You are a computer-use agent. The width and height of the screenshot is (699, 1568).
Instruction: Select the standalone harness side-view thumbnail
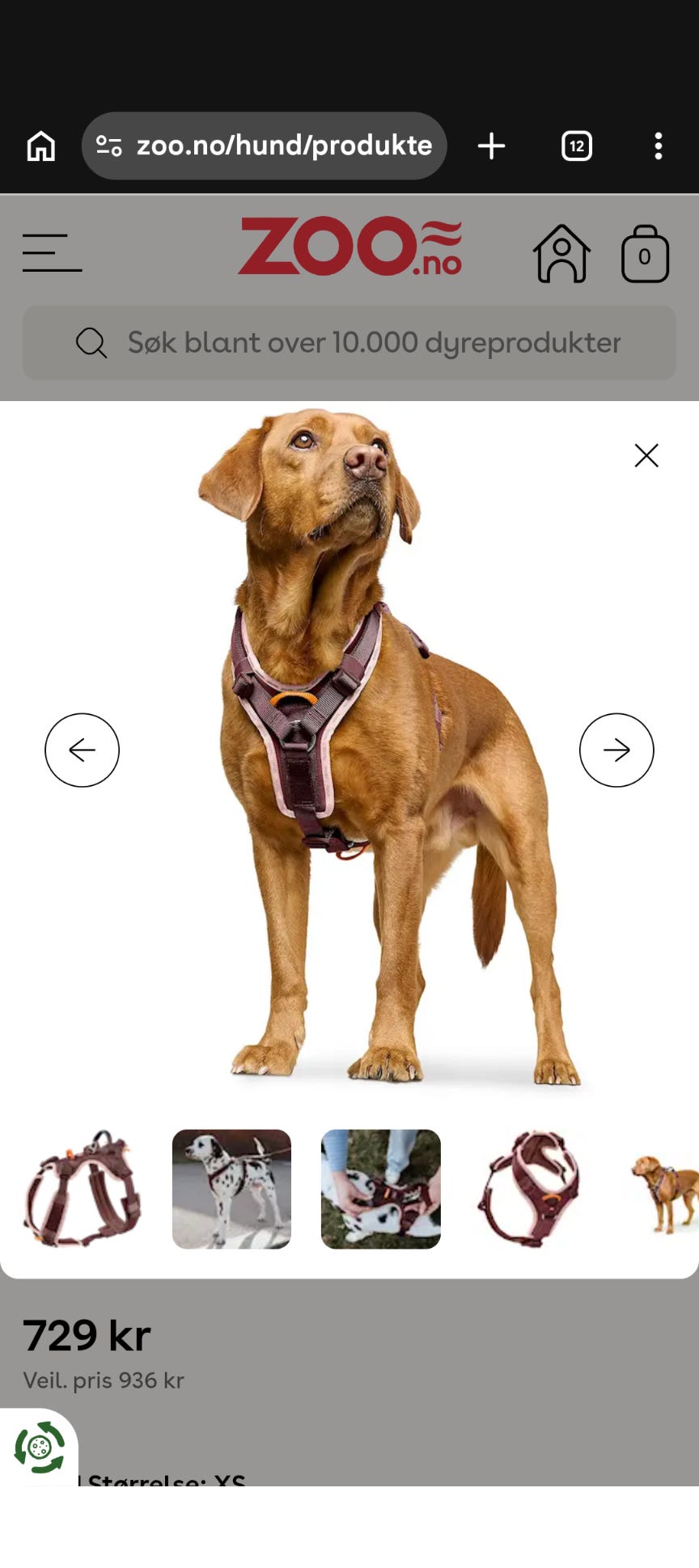pos(83,1189)
